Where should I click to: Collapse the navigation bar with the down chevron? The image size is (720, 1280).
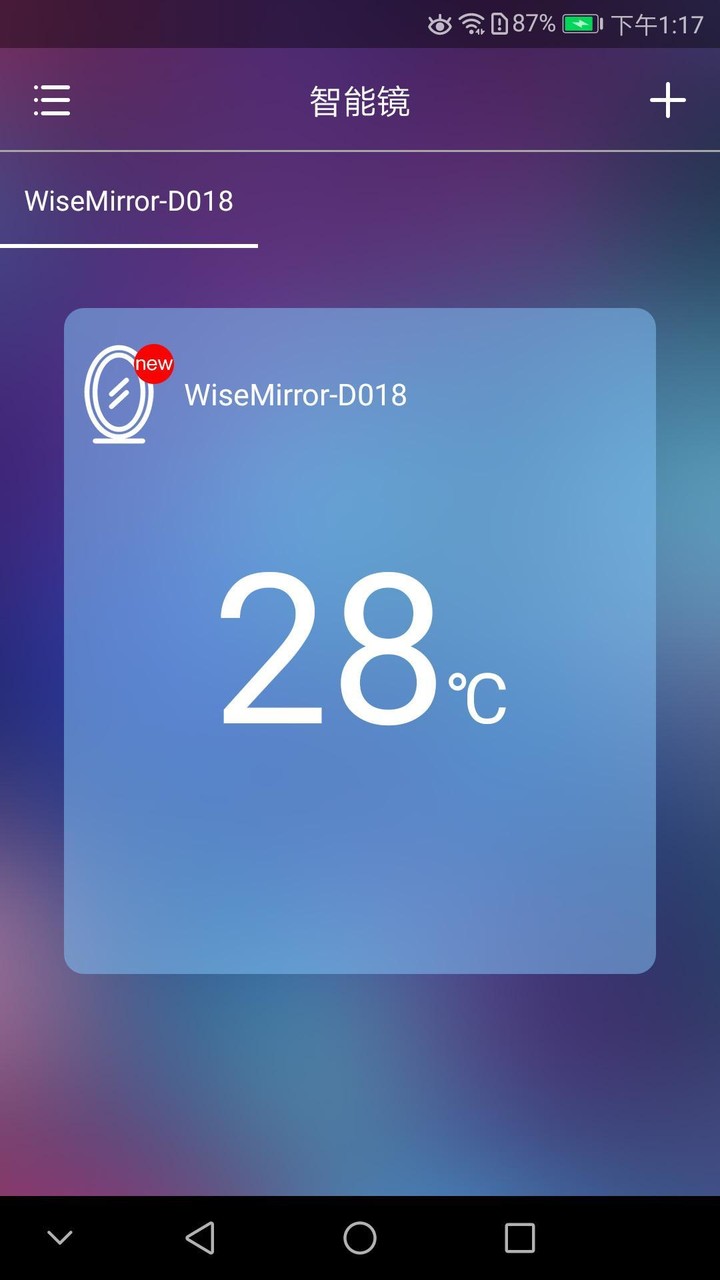click(x=59, y=1237)
